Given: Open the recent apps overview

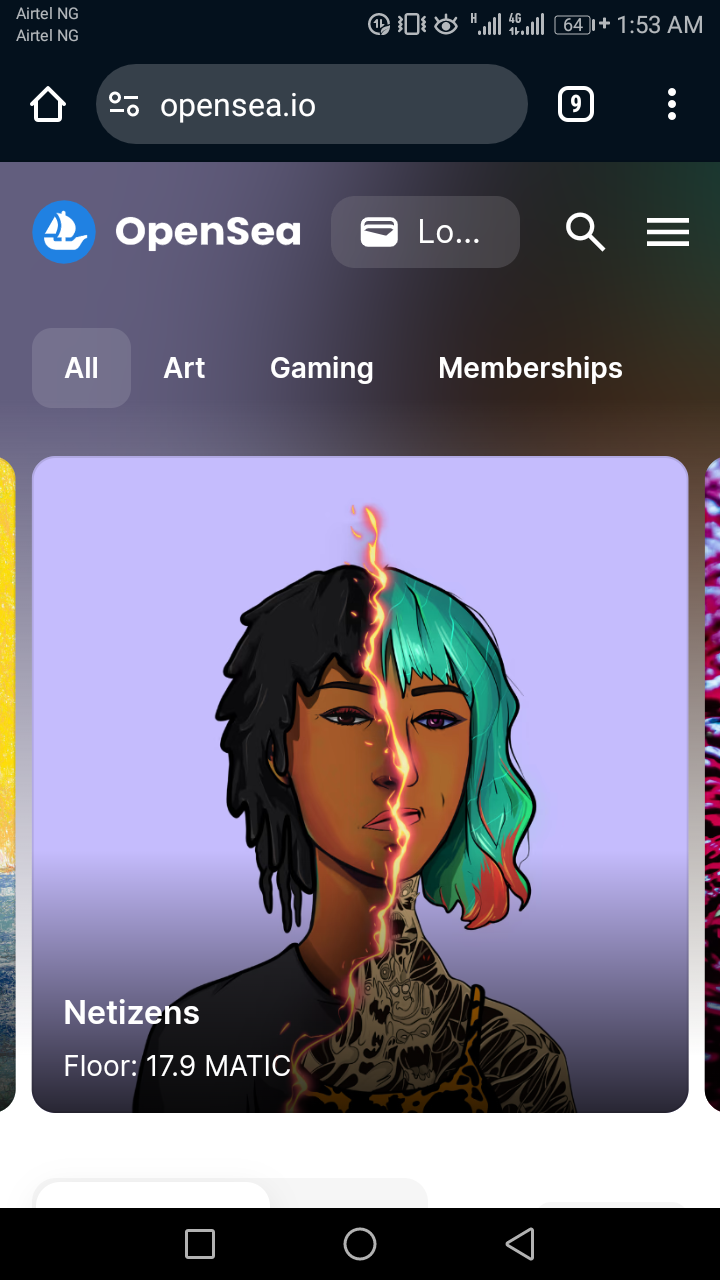Looking at the screenshot, I should tap(200, 1244).
